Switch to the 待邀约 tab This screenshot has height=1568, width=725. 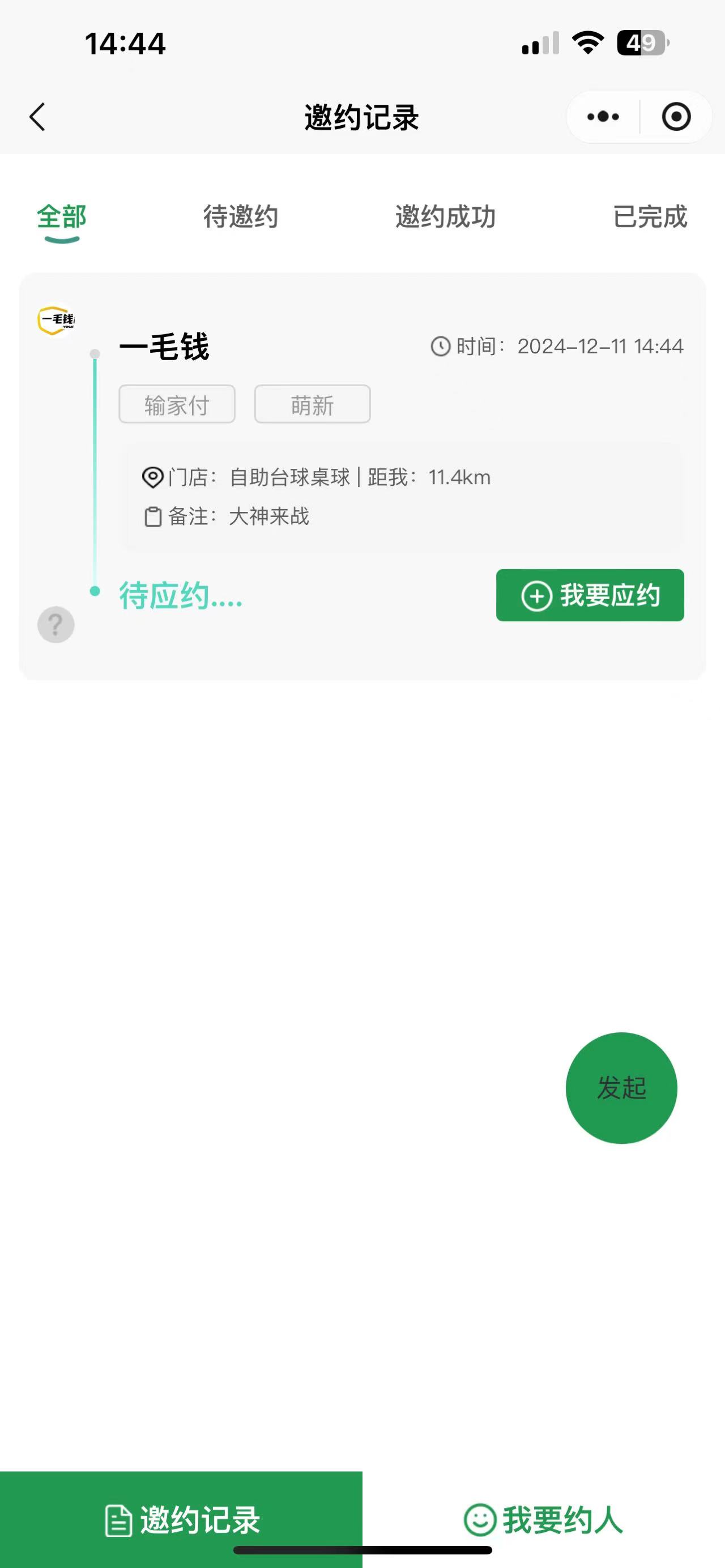pos(241,217)
